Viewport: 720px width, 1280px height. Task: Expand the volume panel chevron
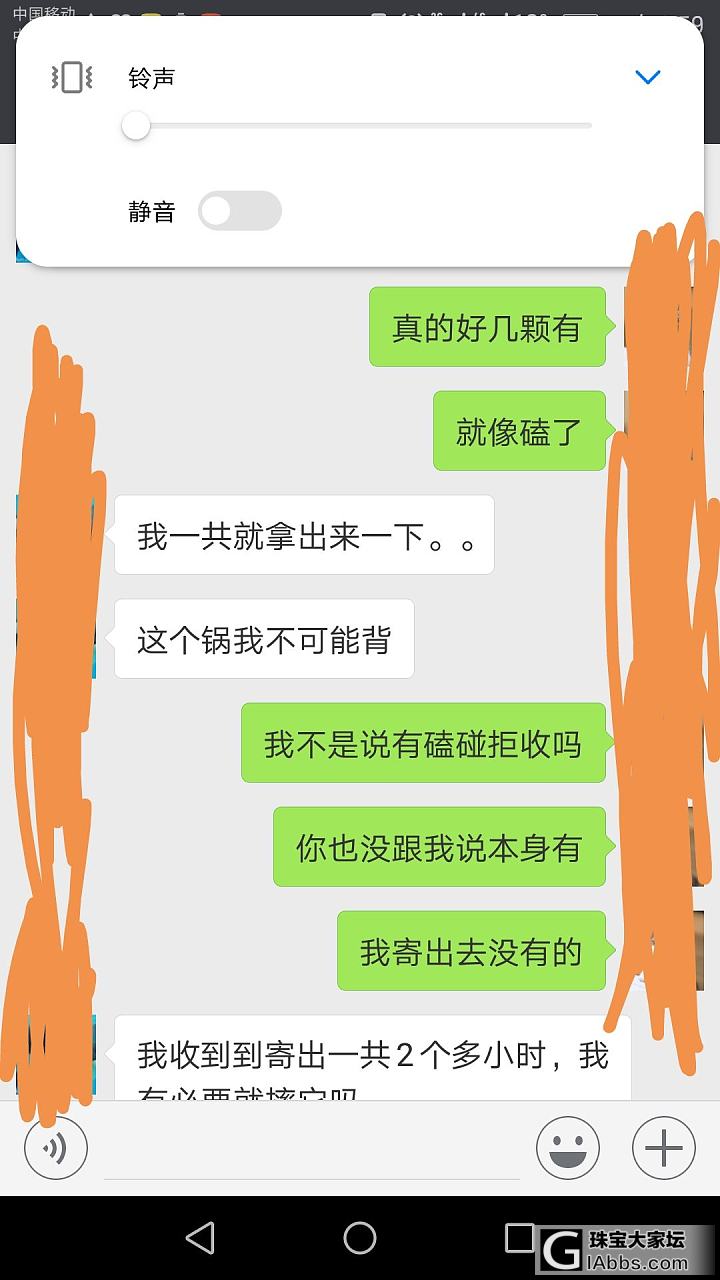pyautogui.click(x=648, y=77)
